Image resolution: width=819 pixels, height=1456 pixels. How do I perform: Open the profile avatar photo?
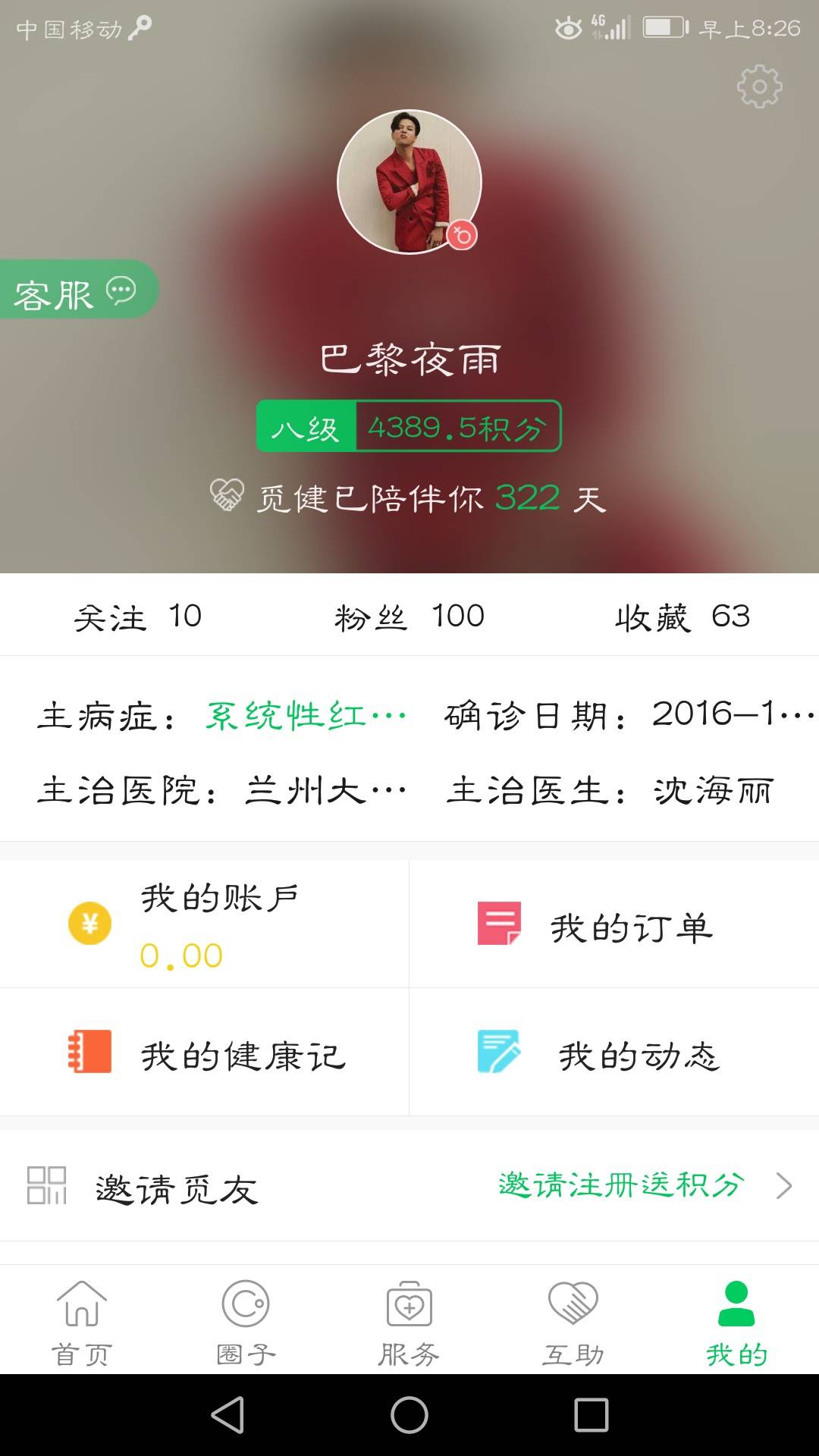click(x=409, y=182)
